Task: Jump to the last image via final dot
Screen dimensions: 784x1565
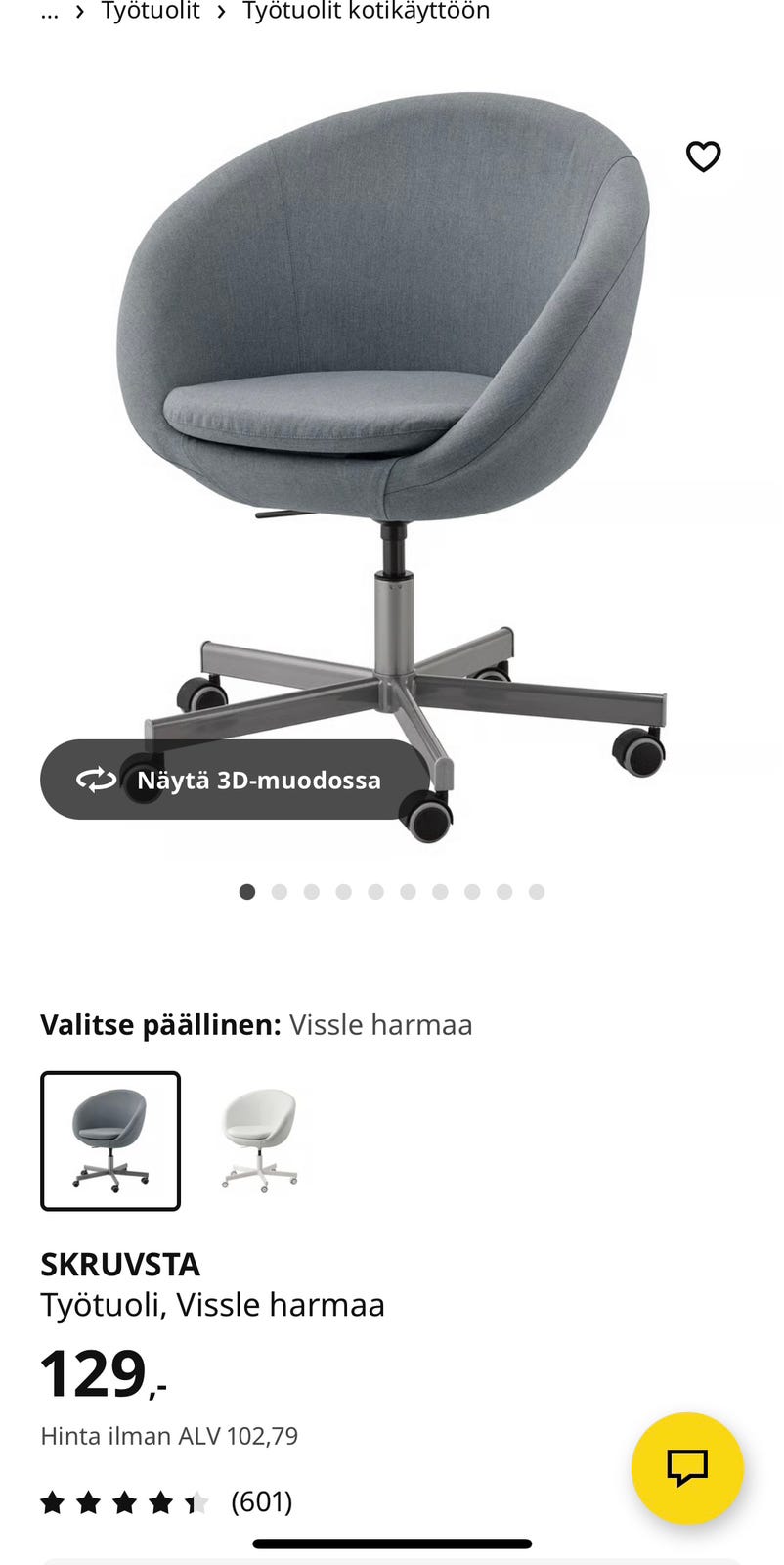Action: (x=536, y=892)
